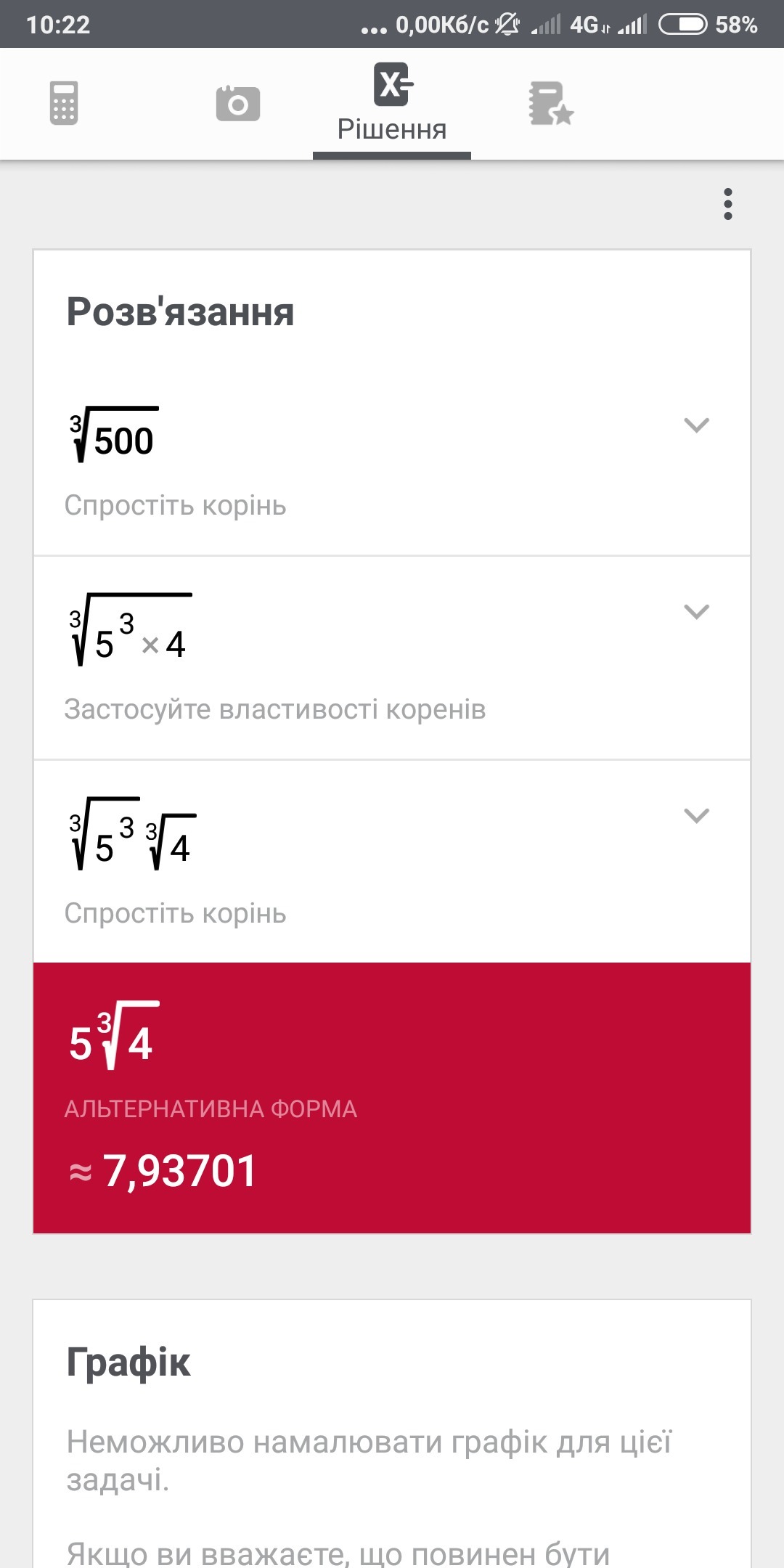Screen dimensions: 784x1568
Task: Open the camera tab
Action: click(237, 103)
